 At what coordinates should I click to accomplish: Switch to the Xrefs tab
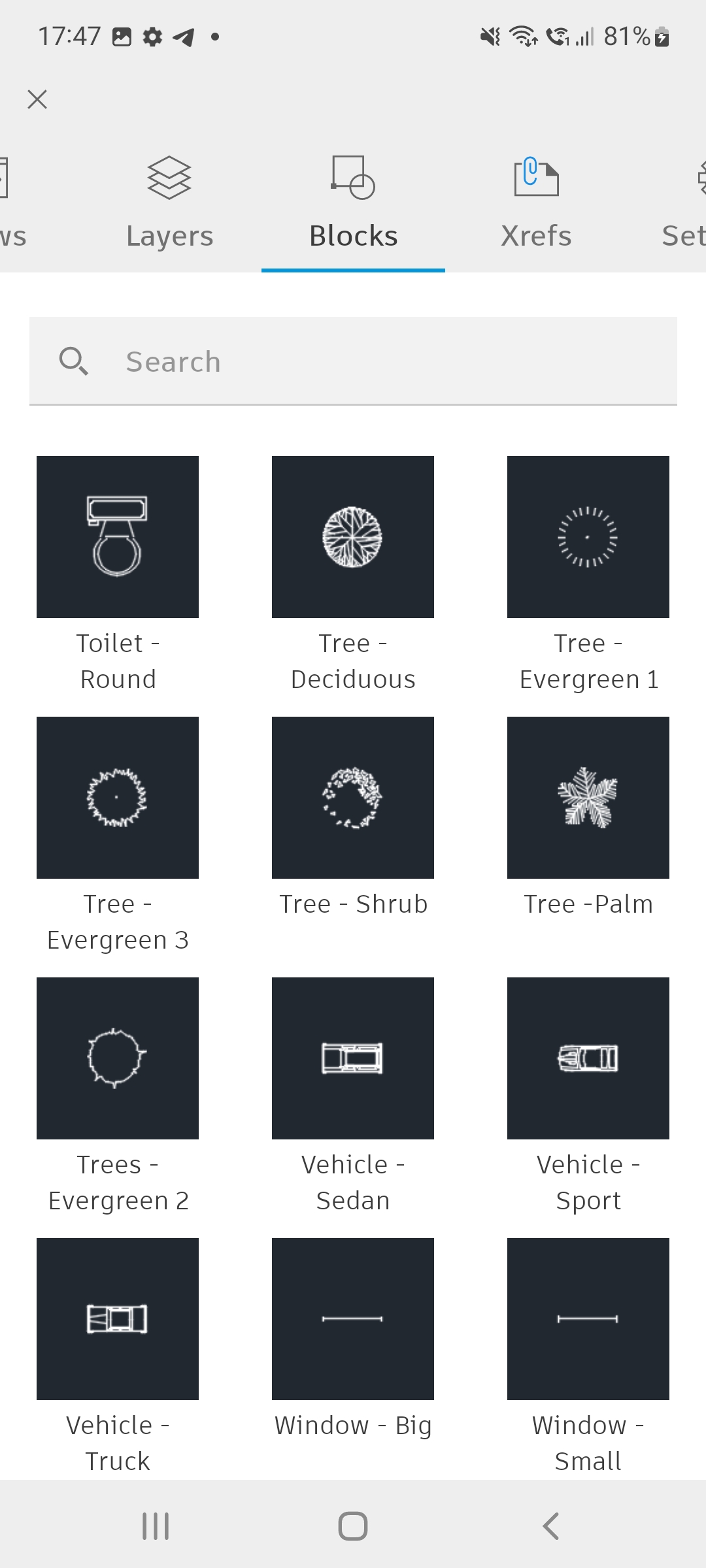point(536,204)
